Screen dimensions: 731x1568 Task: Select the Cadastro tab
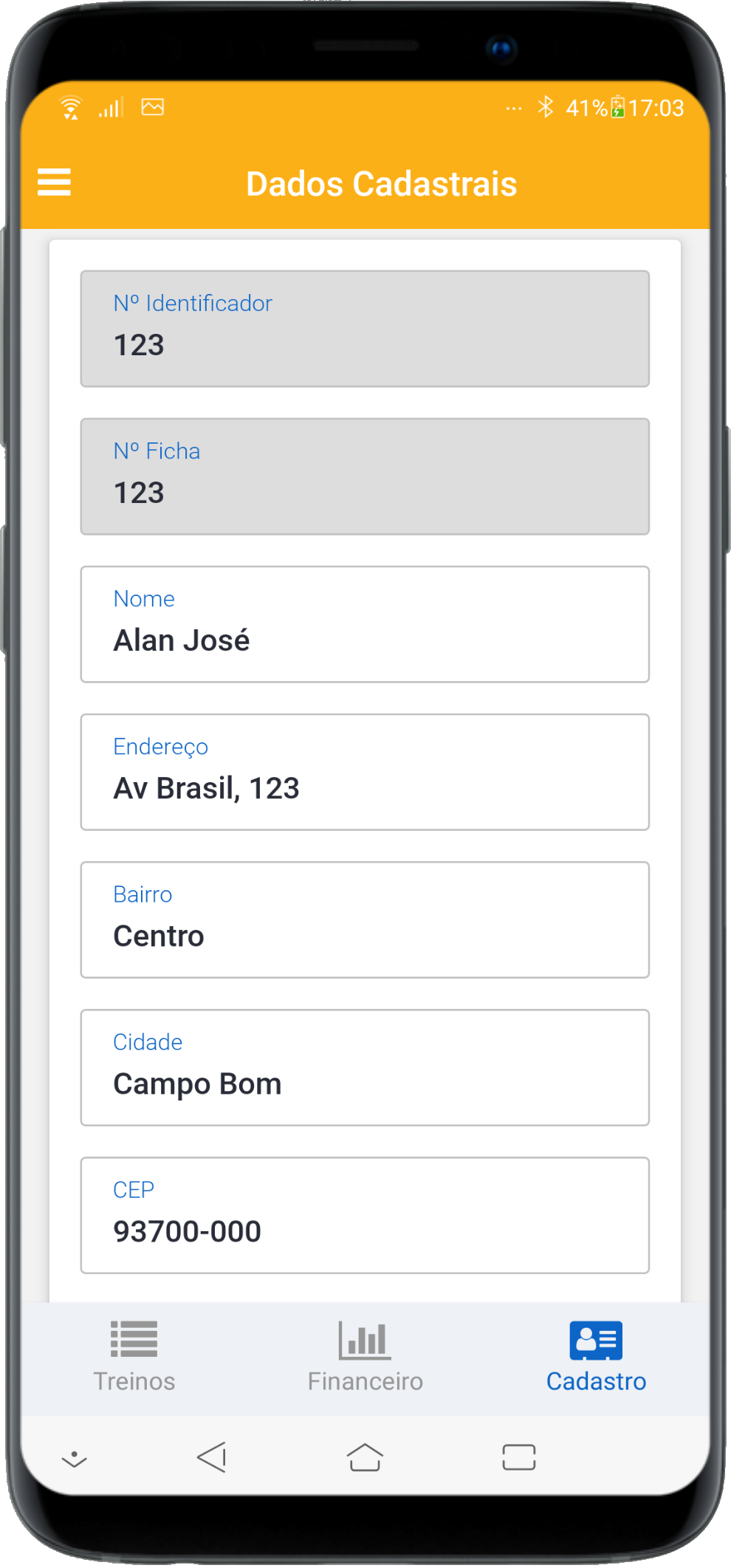click(x=595, y=1358)
